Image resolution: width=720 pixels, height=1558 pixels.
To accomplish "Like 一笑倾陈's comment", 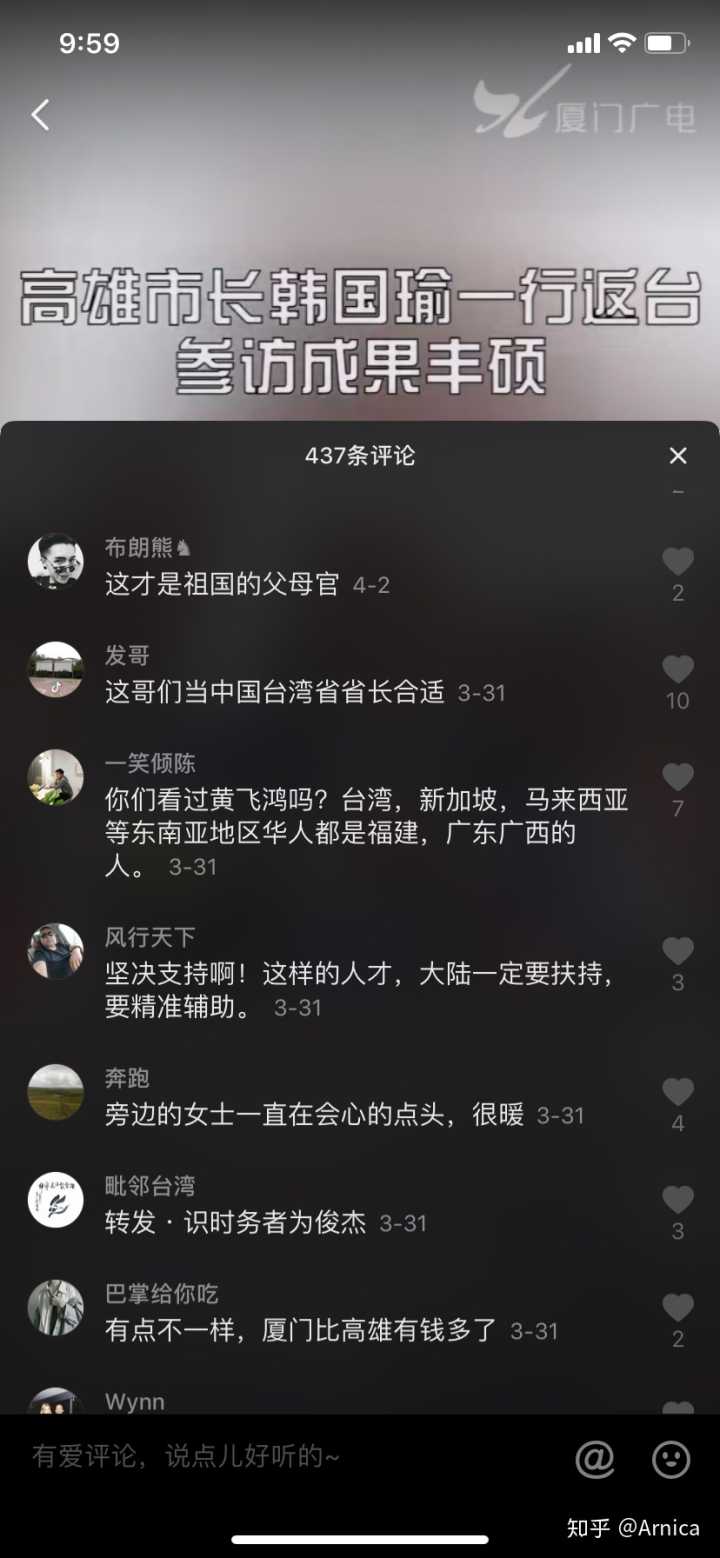I will (x=678, y=777).
